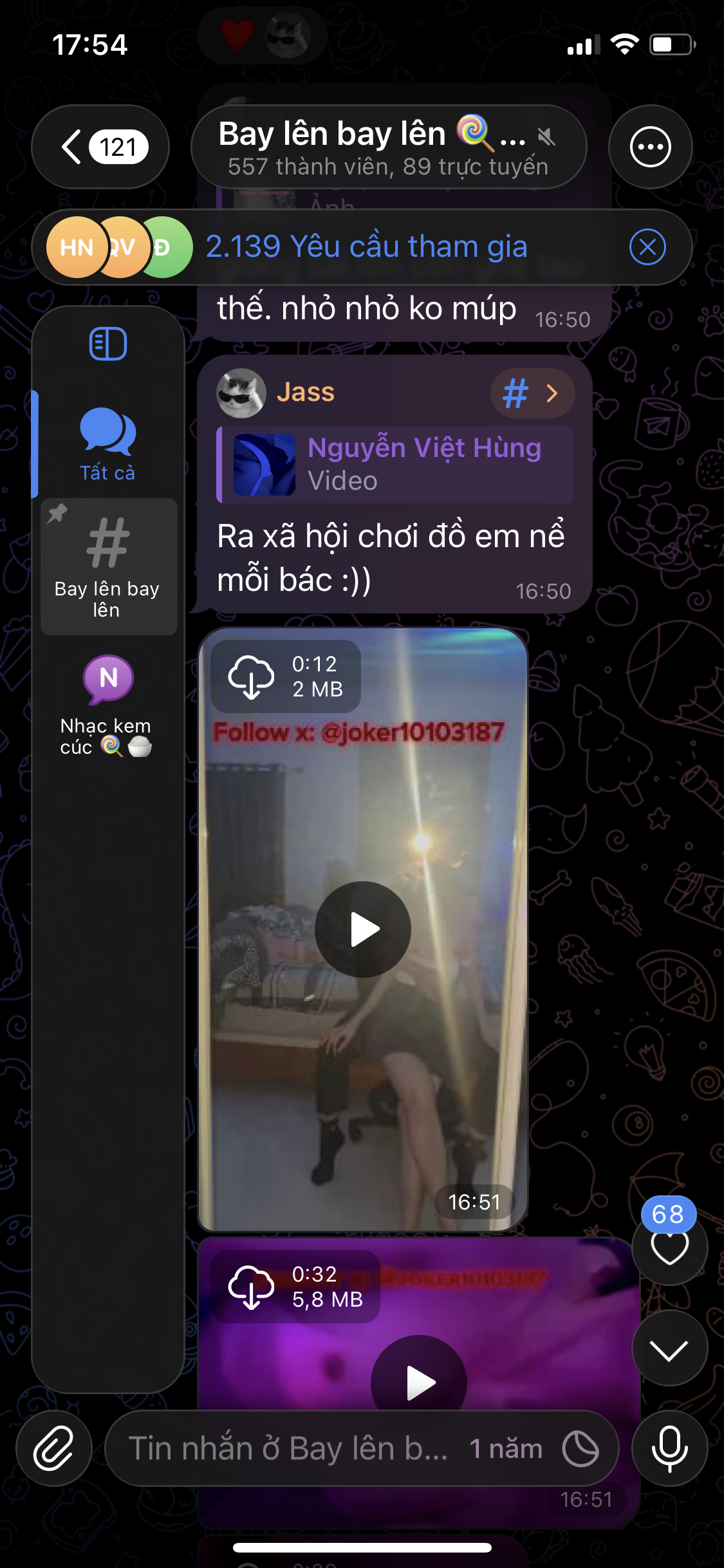Switch to the Tất cả tab
Viewport: 724px width, 1568px height.
(x=107, y=444)
